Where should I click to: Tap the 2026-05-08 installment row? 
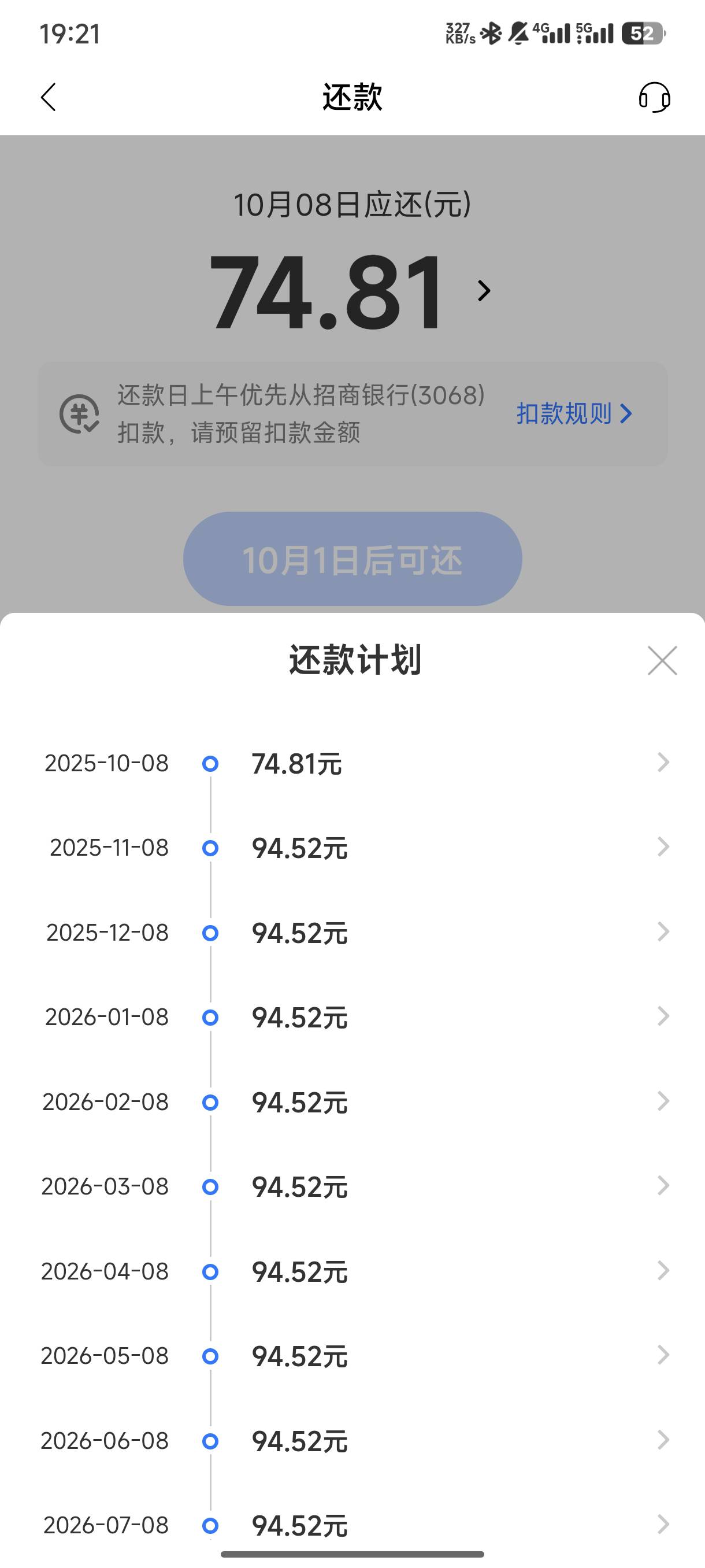pos(352,1356)
